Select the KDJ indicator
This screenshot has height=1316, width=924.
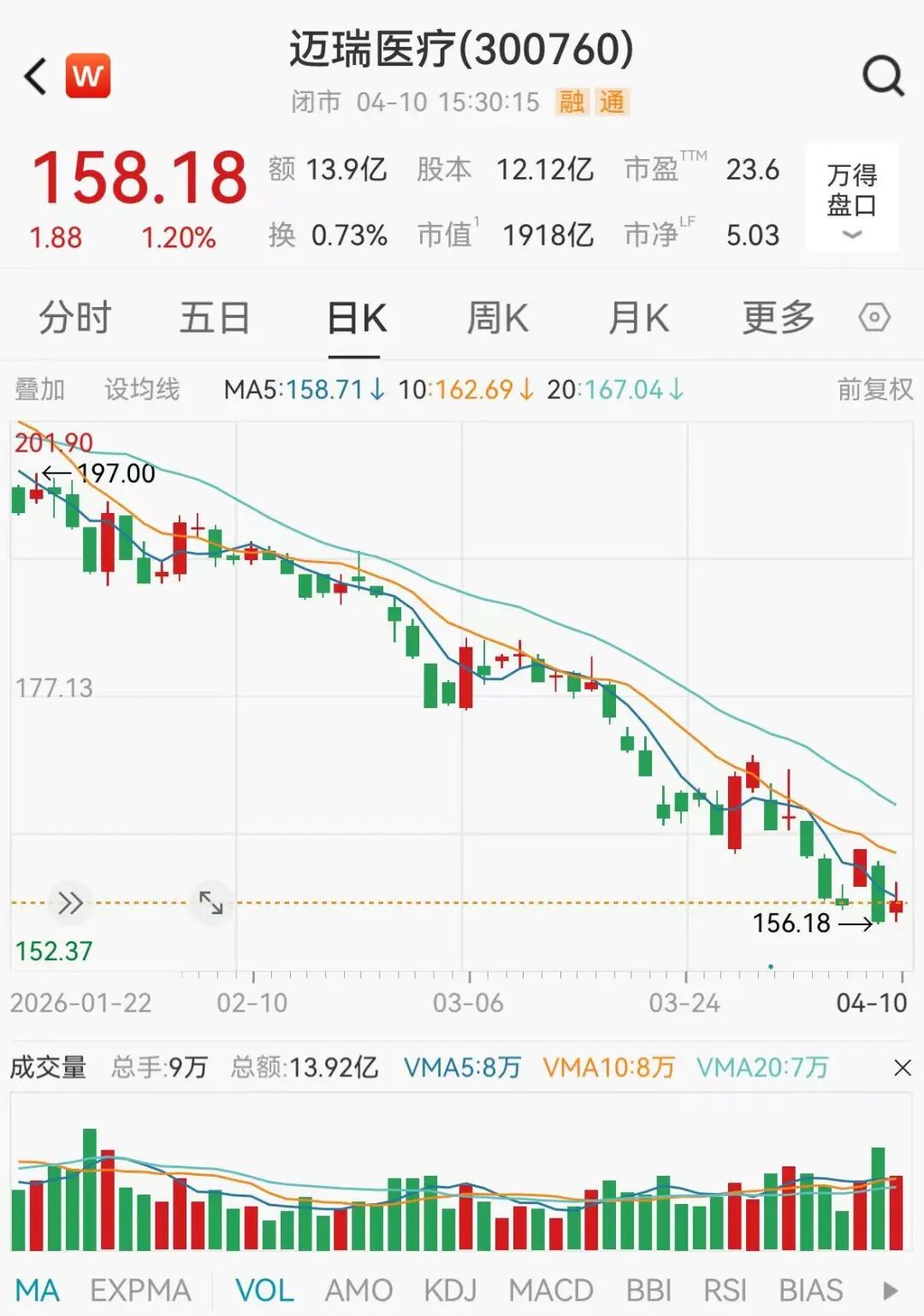pos(450,1290)
